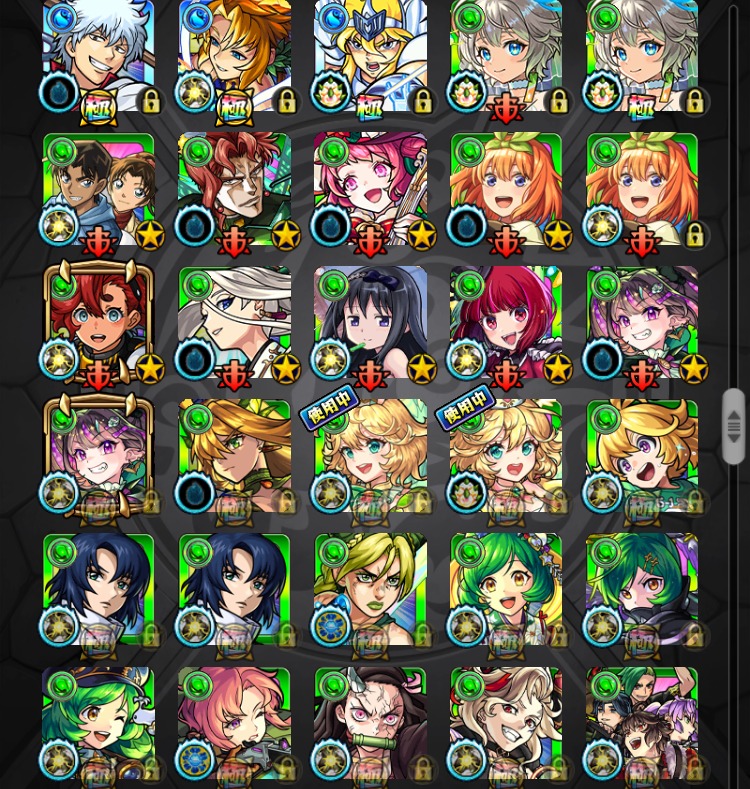Select the long golden-haired character in green

tap(234, 456)
